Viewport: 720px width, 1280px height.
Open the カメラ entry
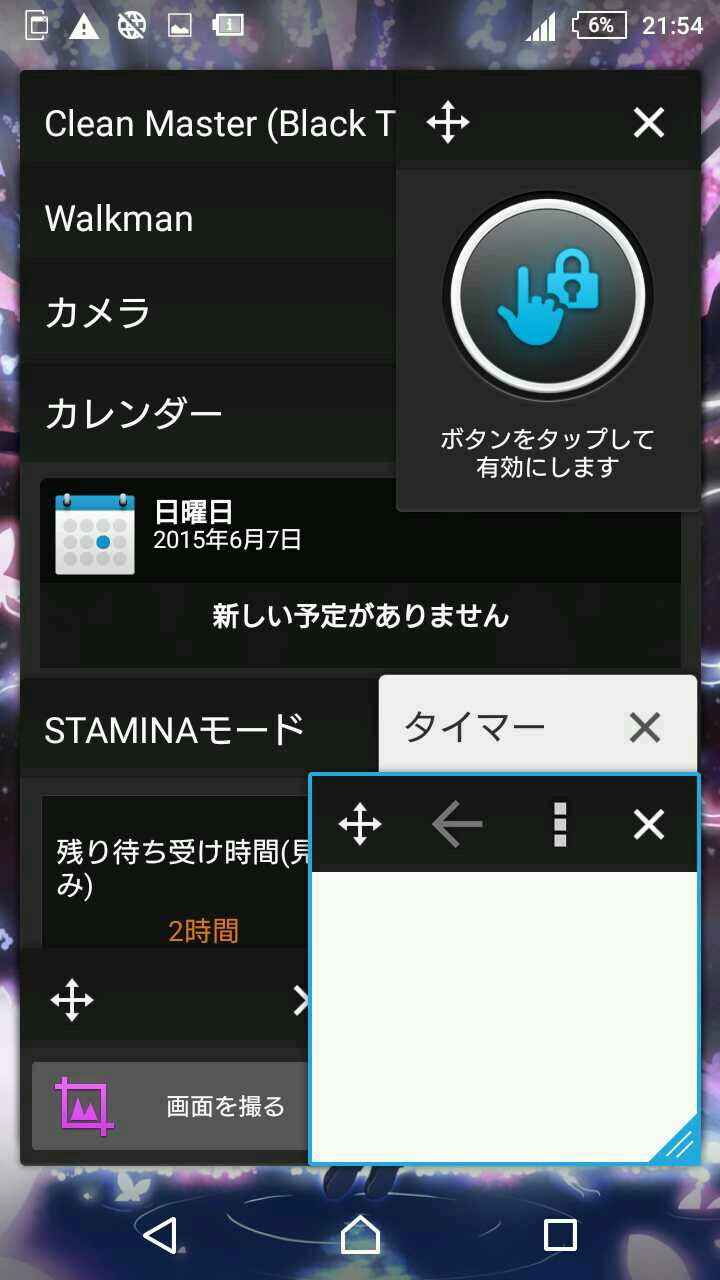200,313
